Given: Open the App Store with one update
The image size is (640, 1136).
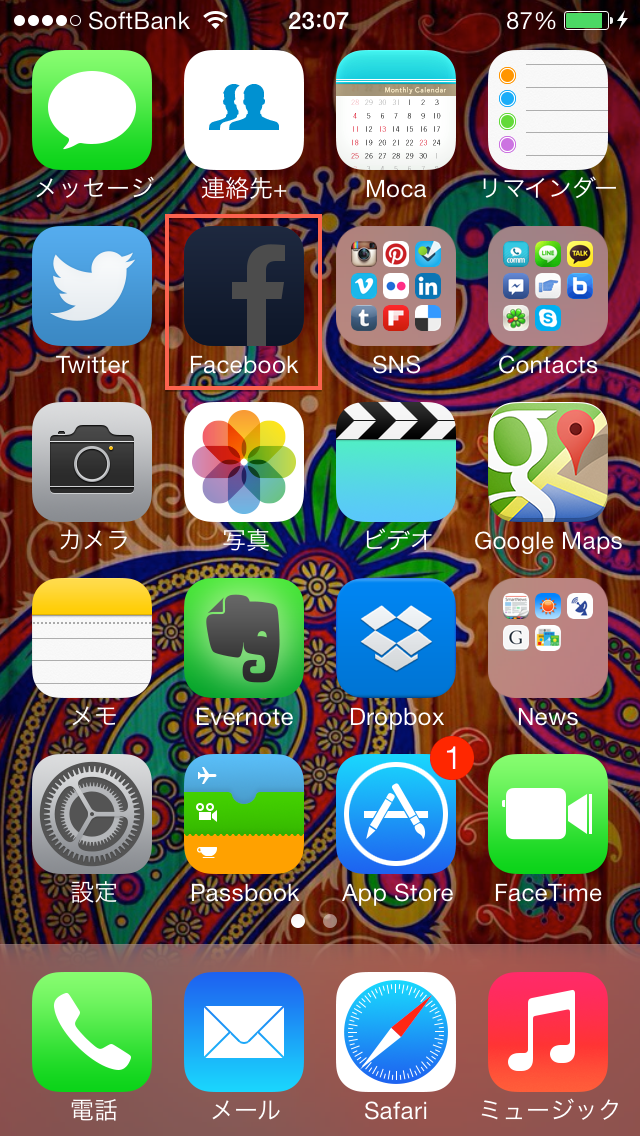Looking at the screenshot, I should (396, 814).
